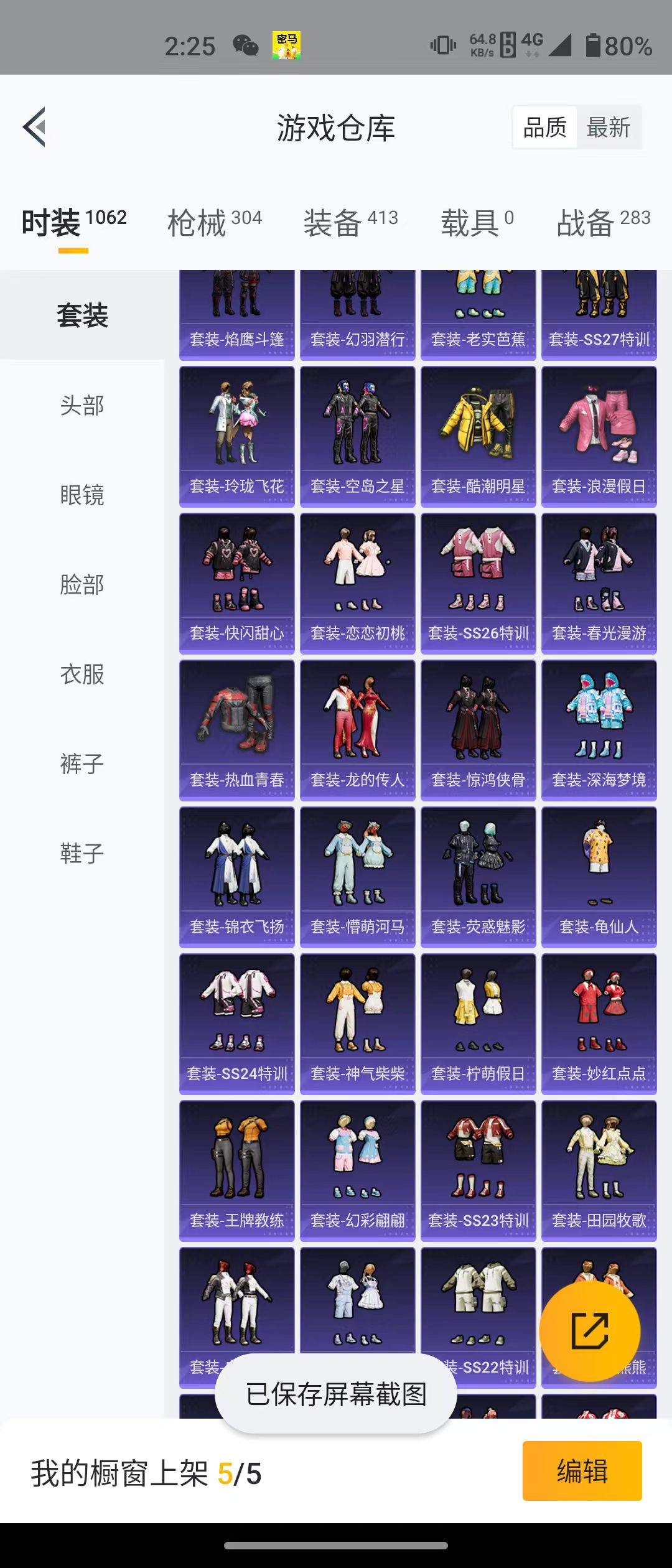Select the 眼镜 category
672x1568 pixels.
pos(82,495)
